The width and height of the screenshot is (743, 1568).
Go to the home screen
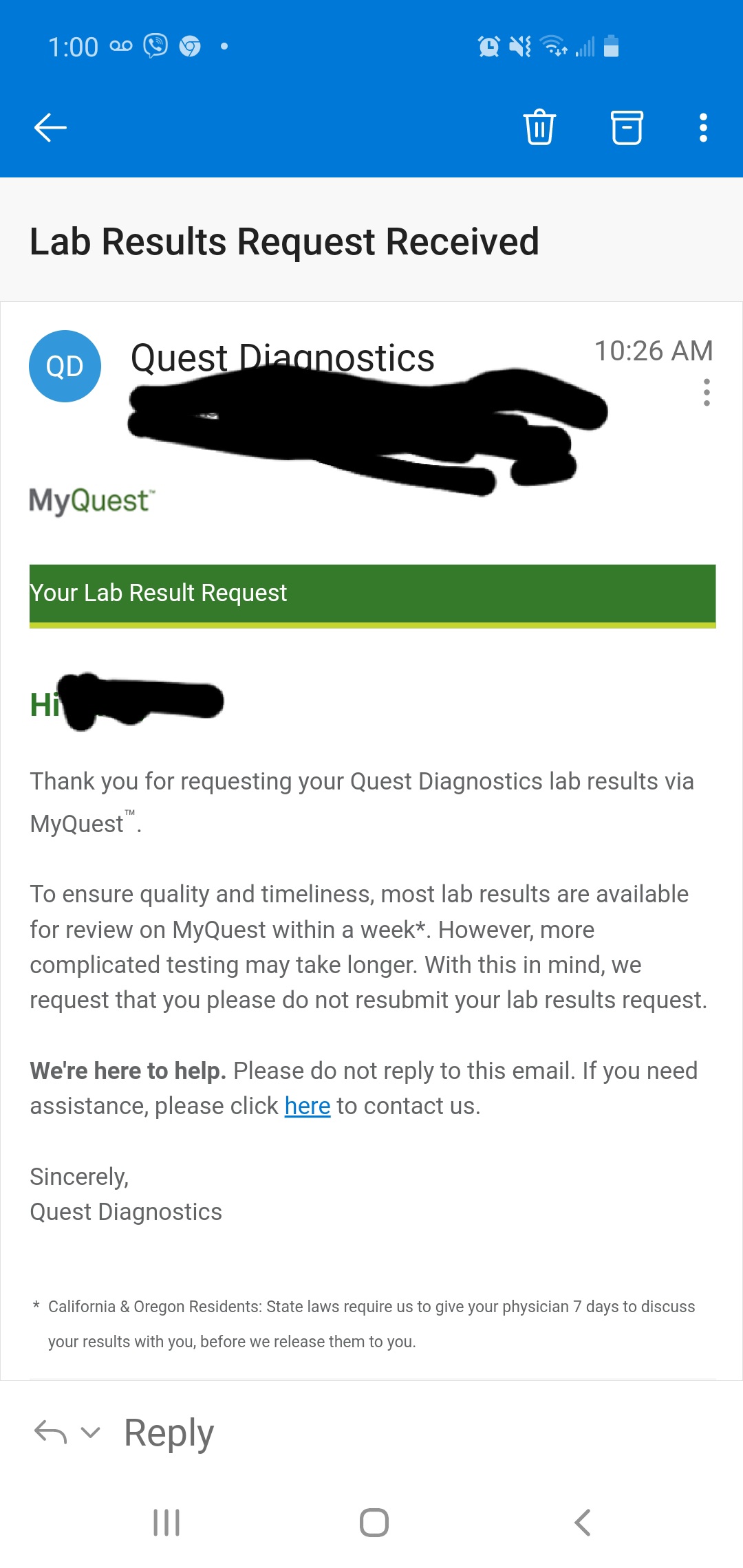coord(374,1523)
